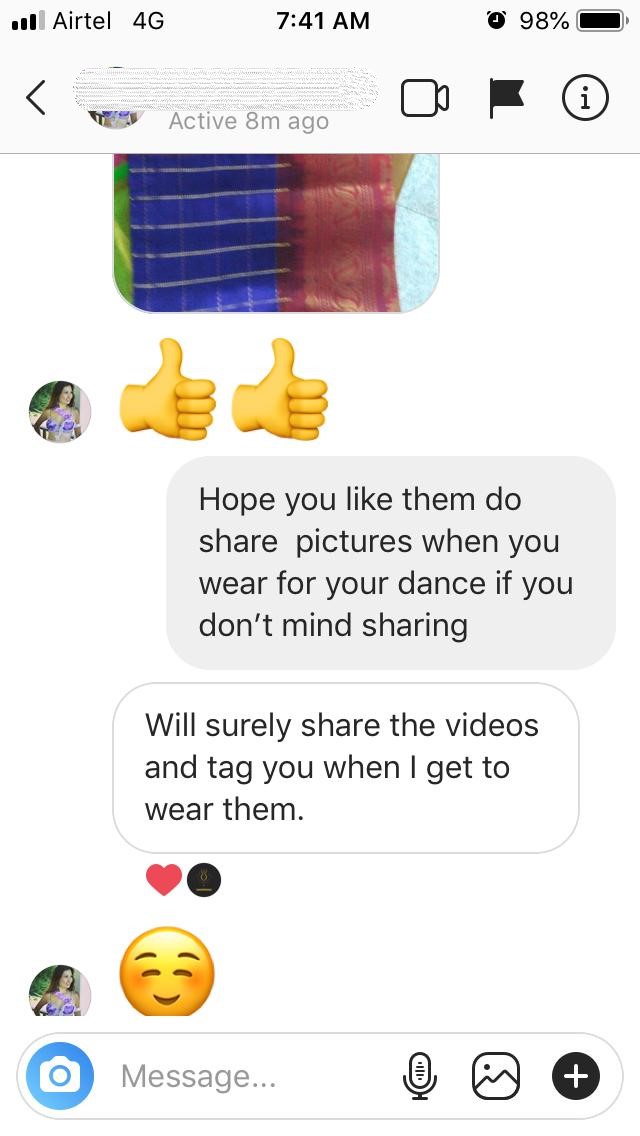
Task: Open the plus menu for more options
Action: 576,1076
